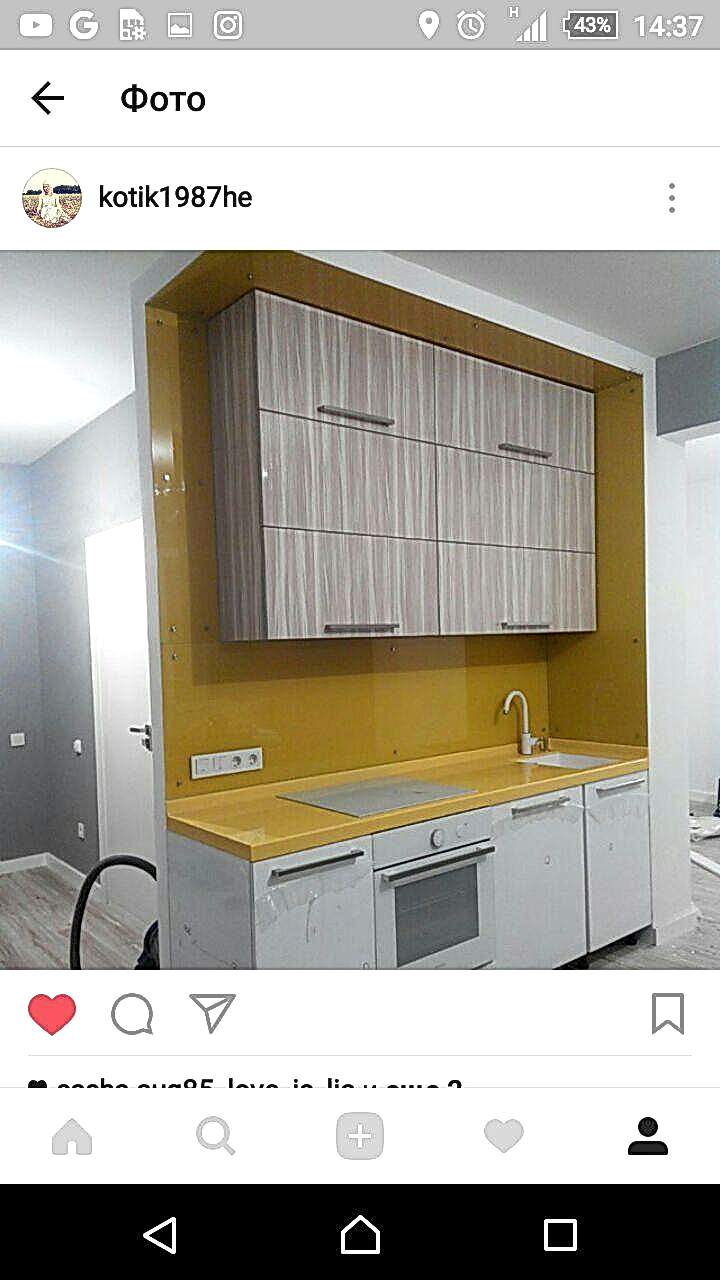Image resolution: width=720 pixels, height=1280 pixels.
Task: Go back from the Фото screen
Action: coord(47,98)
